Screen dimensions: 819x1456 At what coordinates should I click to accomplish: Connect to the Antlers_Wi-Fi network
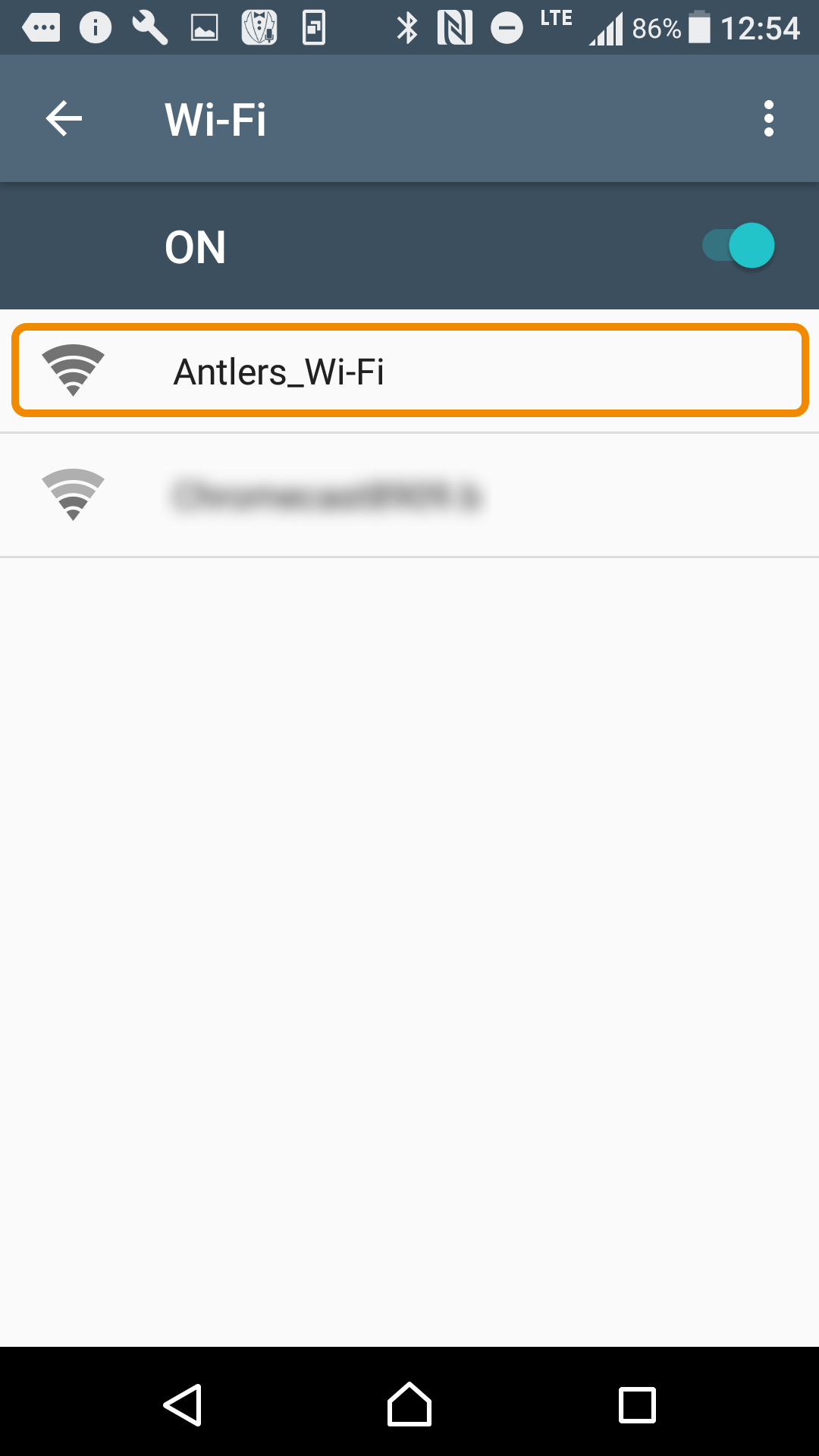tap(409, 371)
